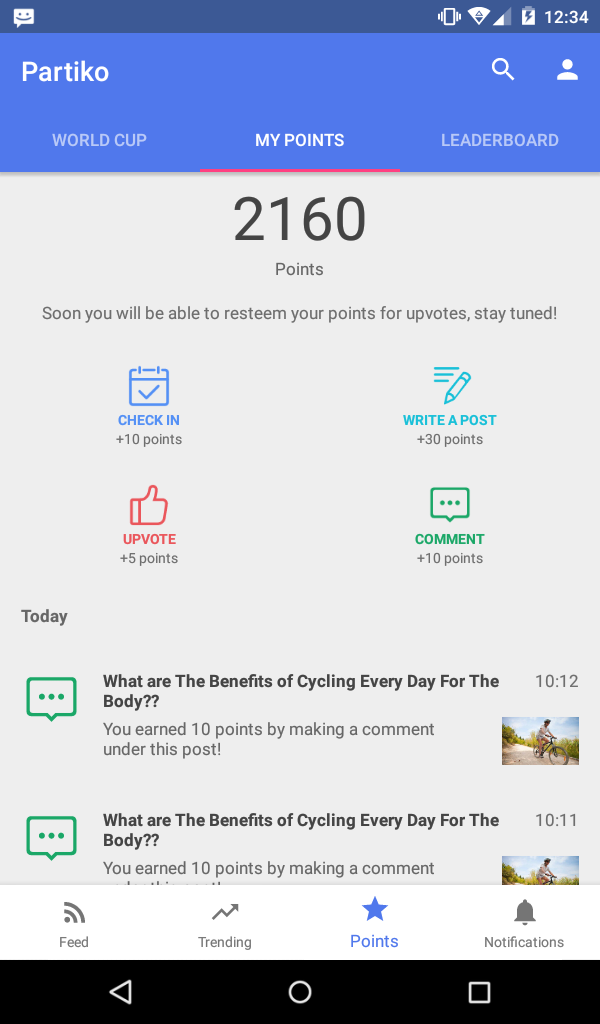Go to the Feed tab
The image size is (600, 1024).
pos(74,923)
